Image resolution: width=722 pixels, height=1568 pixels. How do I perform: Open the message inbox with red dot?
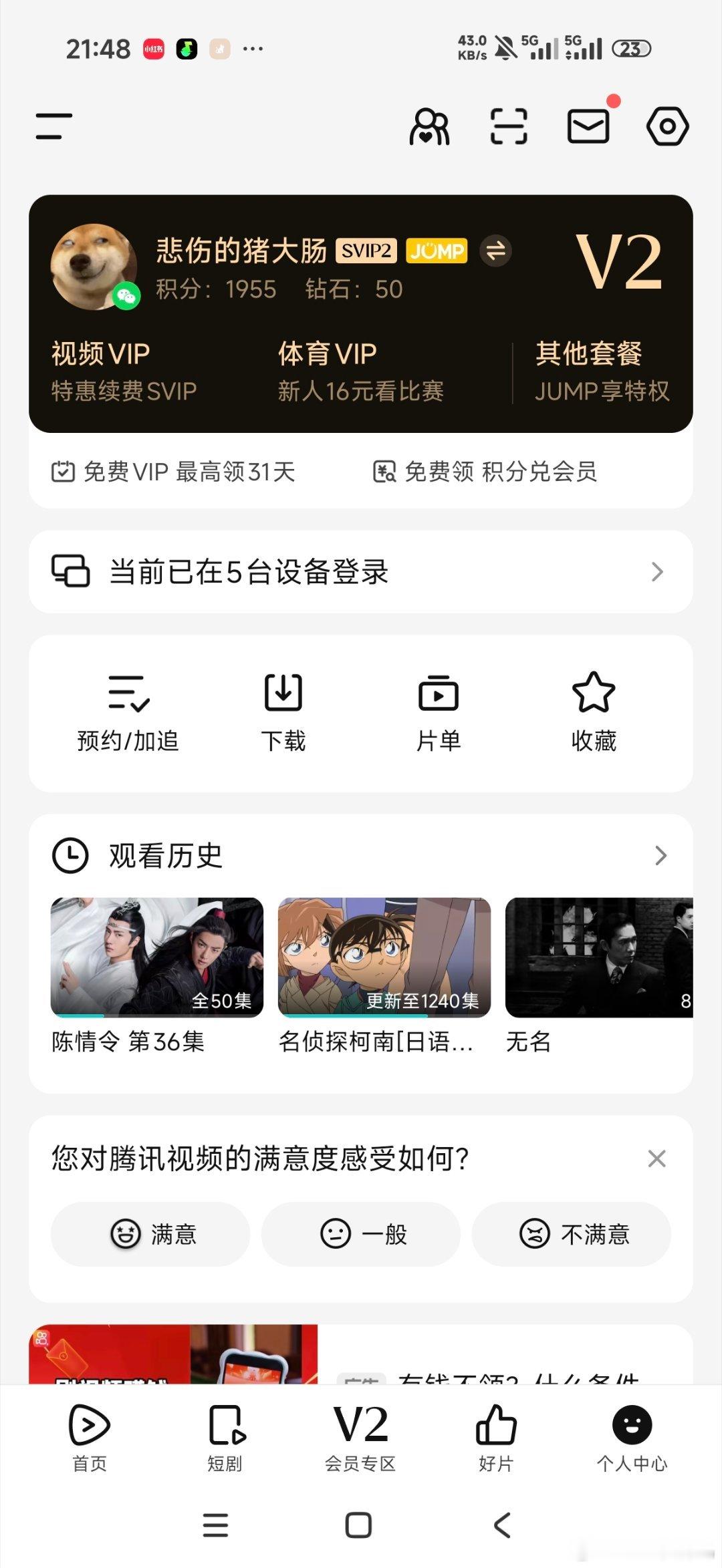coord(588,126)
